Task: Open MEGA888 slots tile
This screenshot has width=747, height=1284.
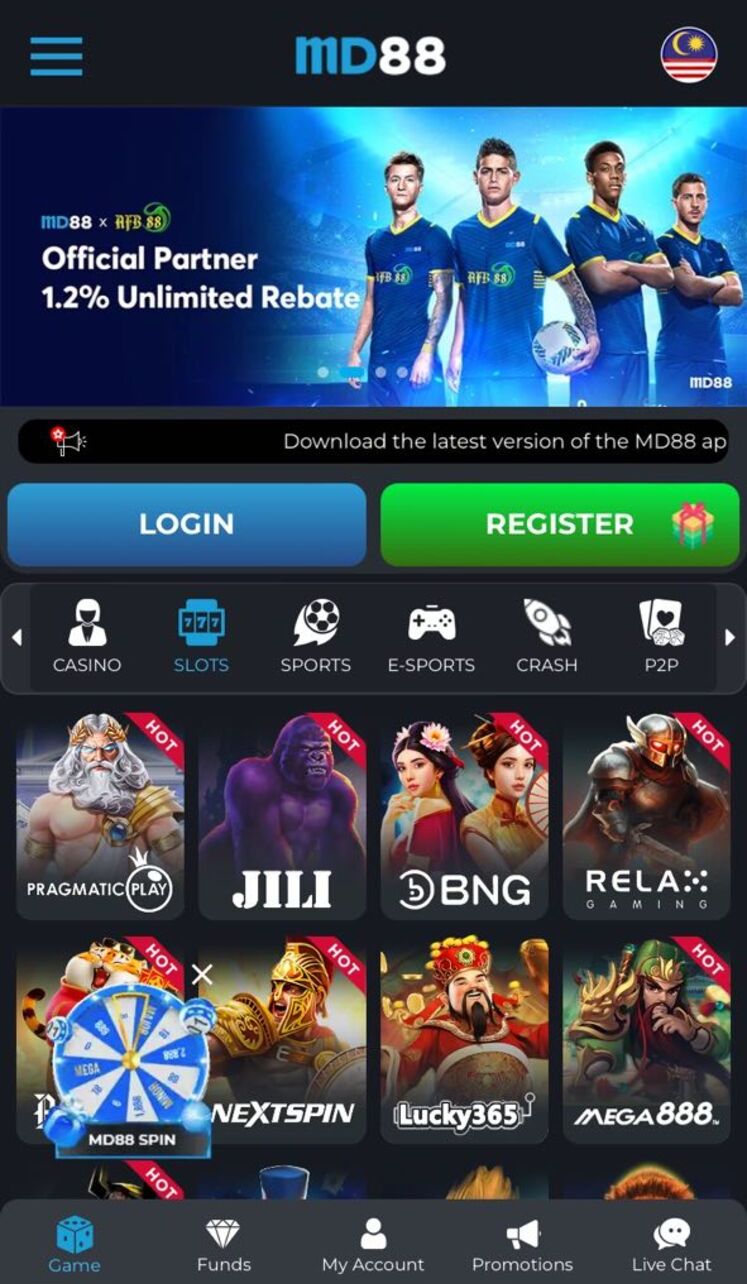Action: pyautogui.click(x=646, y=1040)
